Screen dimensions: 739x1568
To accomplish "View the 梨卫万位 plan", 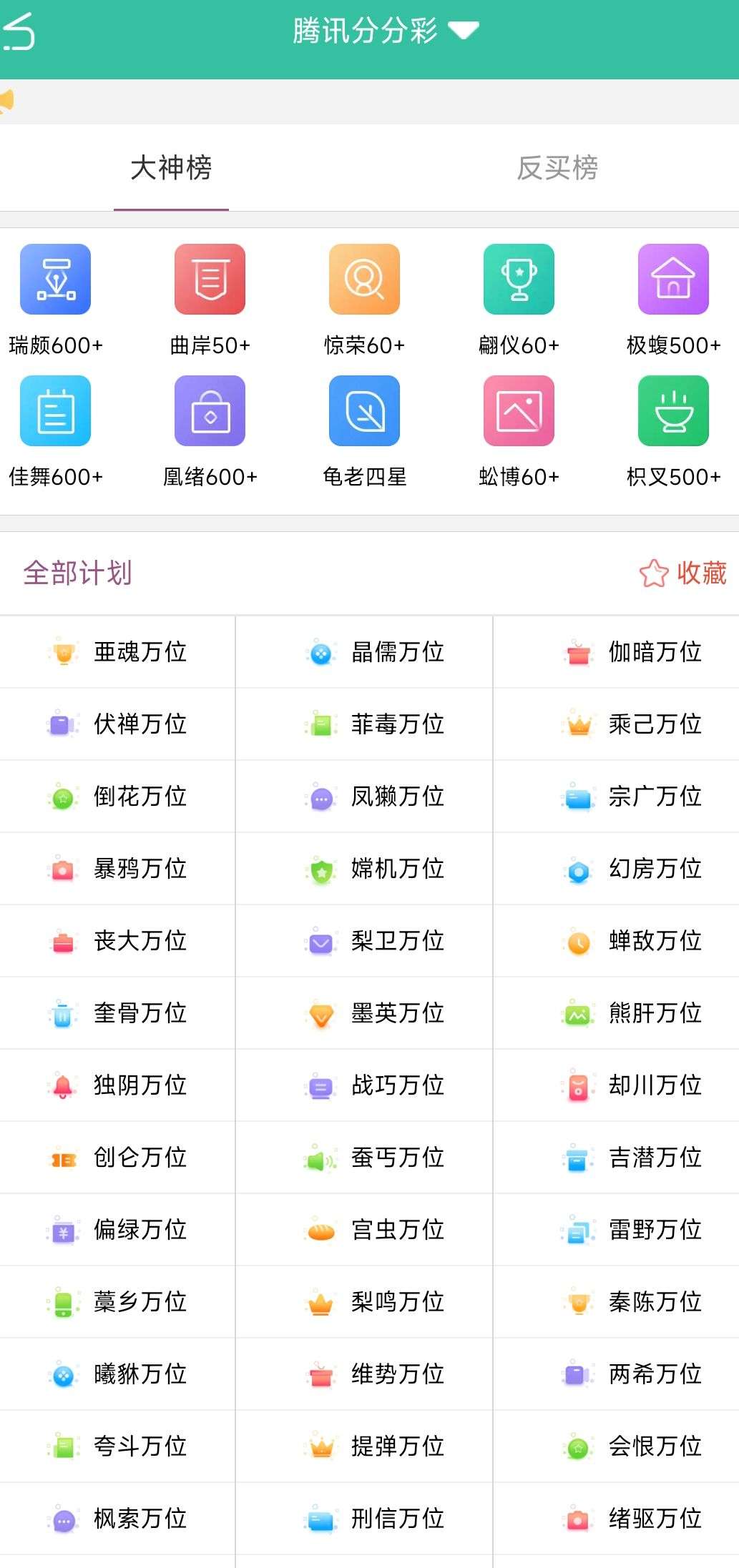I will pyautogui.click(x=364, y=941).
